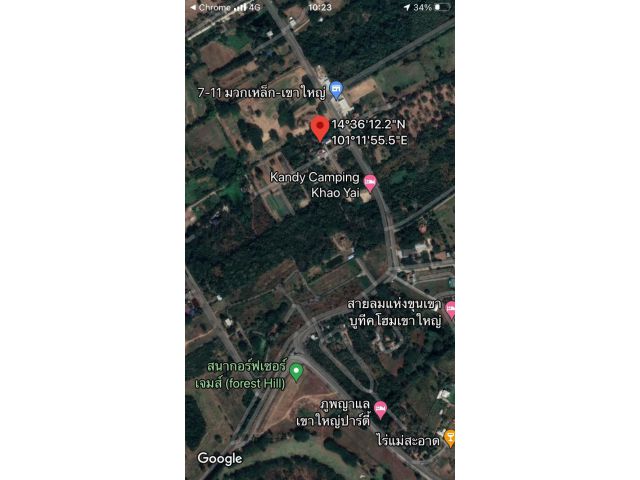Select the forest Hill green place marker
The width and height of the screenshot is (640, 480).
click(296, 371)
